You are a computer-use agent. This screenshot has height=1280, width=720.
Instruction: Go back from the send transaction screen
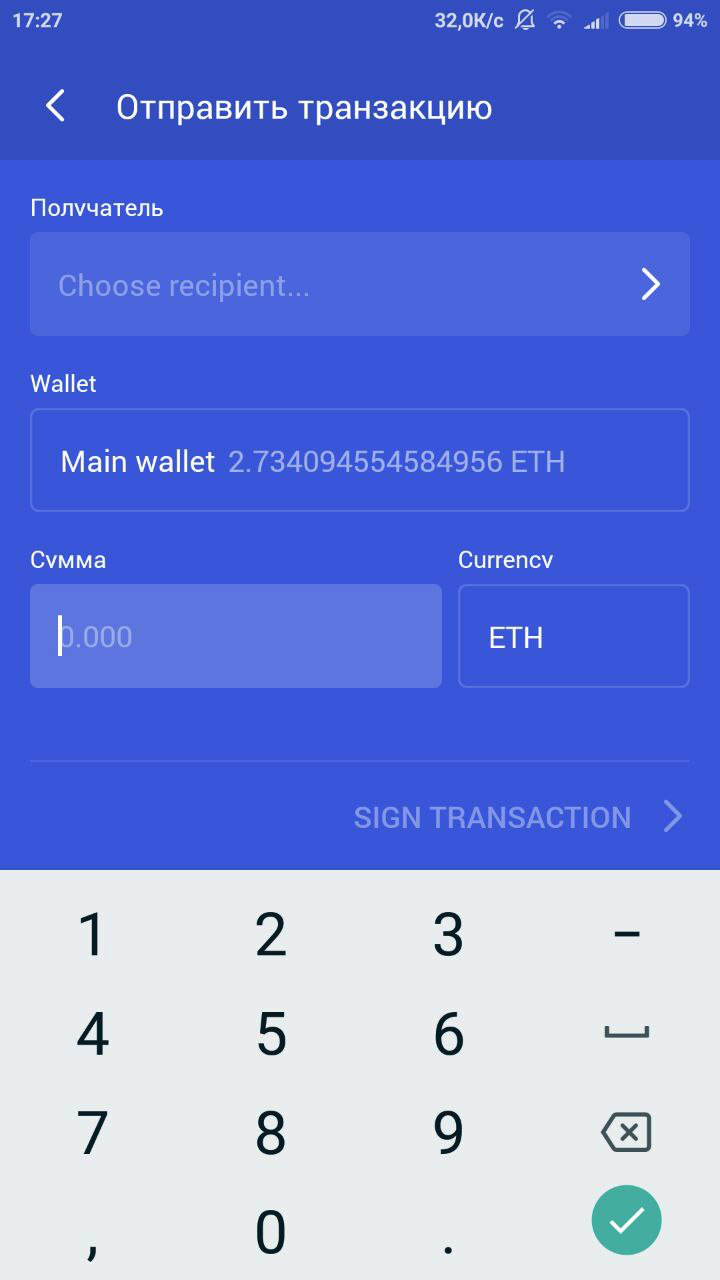(x=56, y=106)
